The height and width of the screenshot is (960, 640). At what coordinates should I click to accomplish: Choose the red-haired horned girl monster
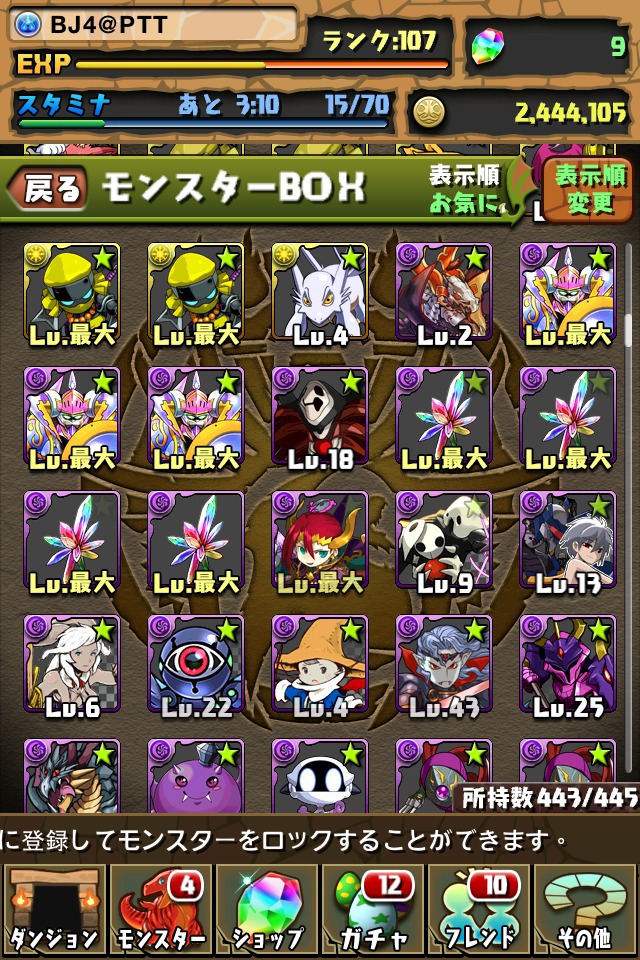tap(320, 542)
